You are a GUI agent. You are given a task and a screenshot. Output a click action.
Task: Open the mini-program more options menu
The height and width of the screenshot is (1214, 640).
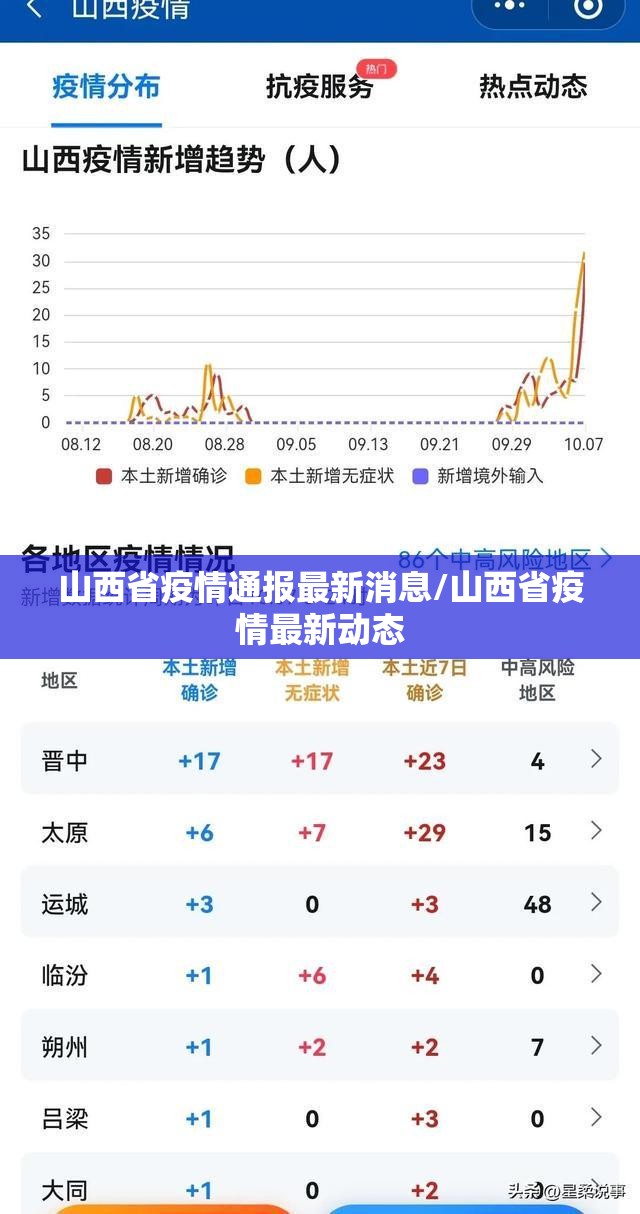point(510,8)
